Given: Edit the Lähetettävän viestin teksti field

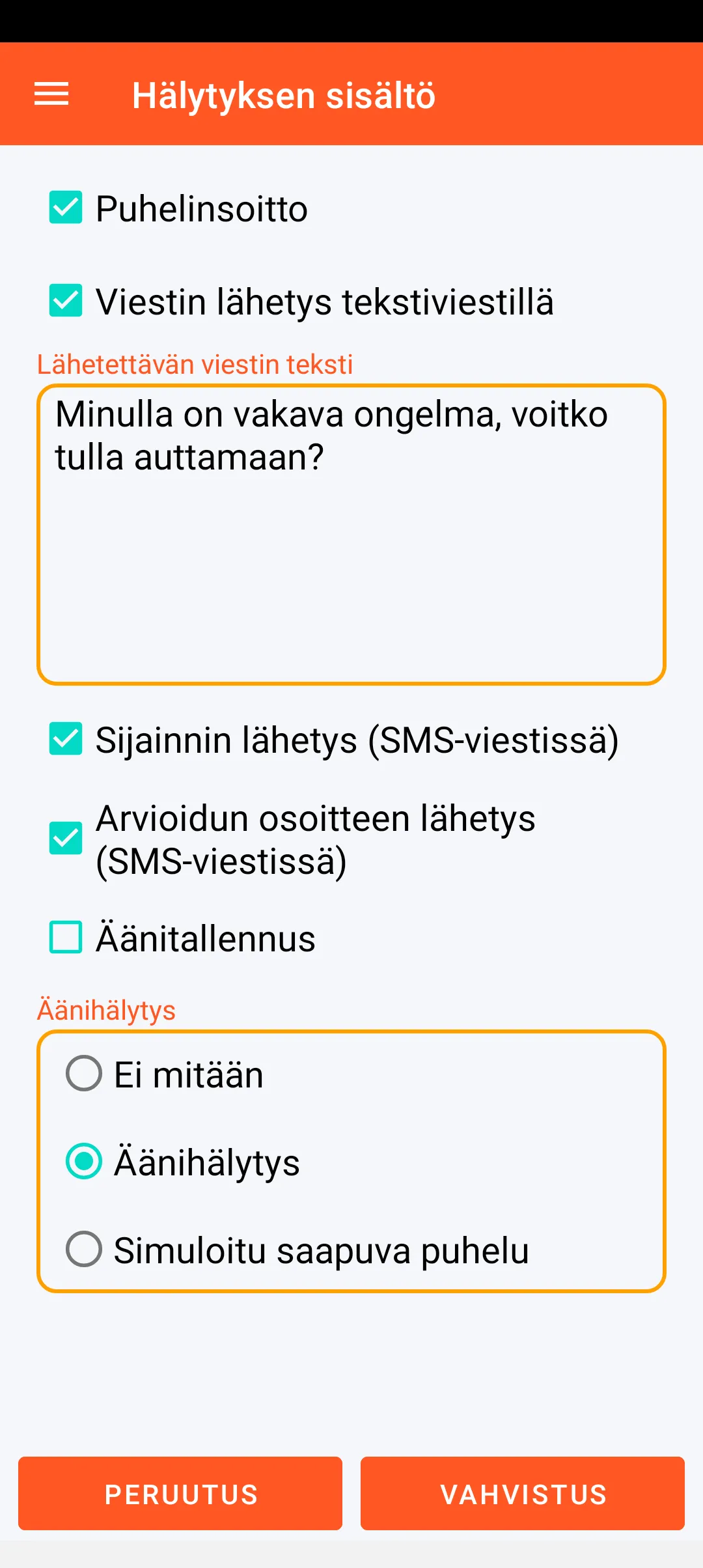Looking at the screenshot, I should [351, 534].
